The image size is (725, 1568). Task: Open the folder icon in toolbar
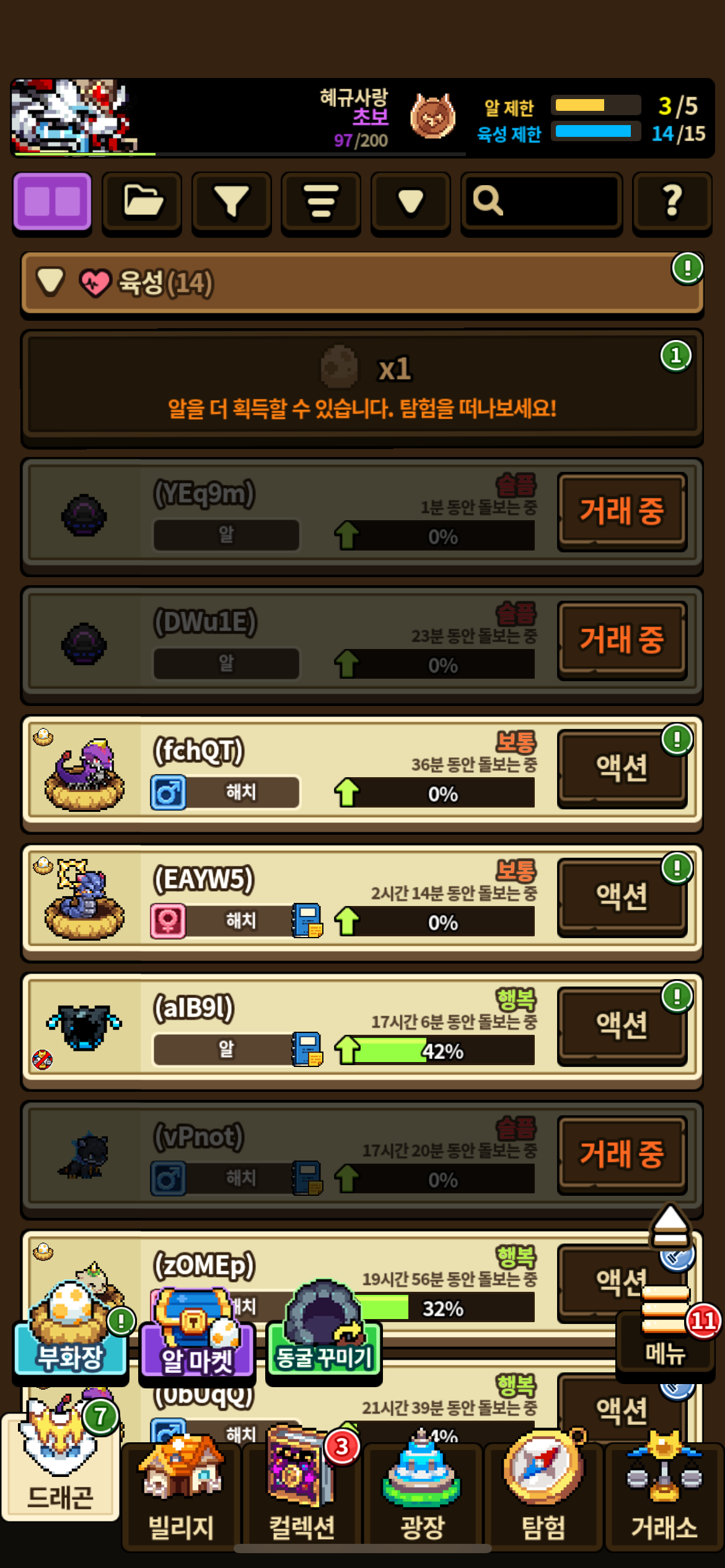point(142,202)
